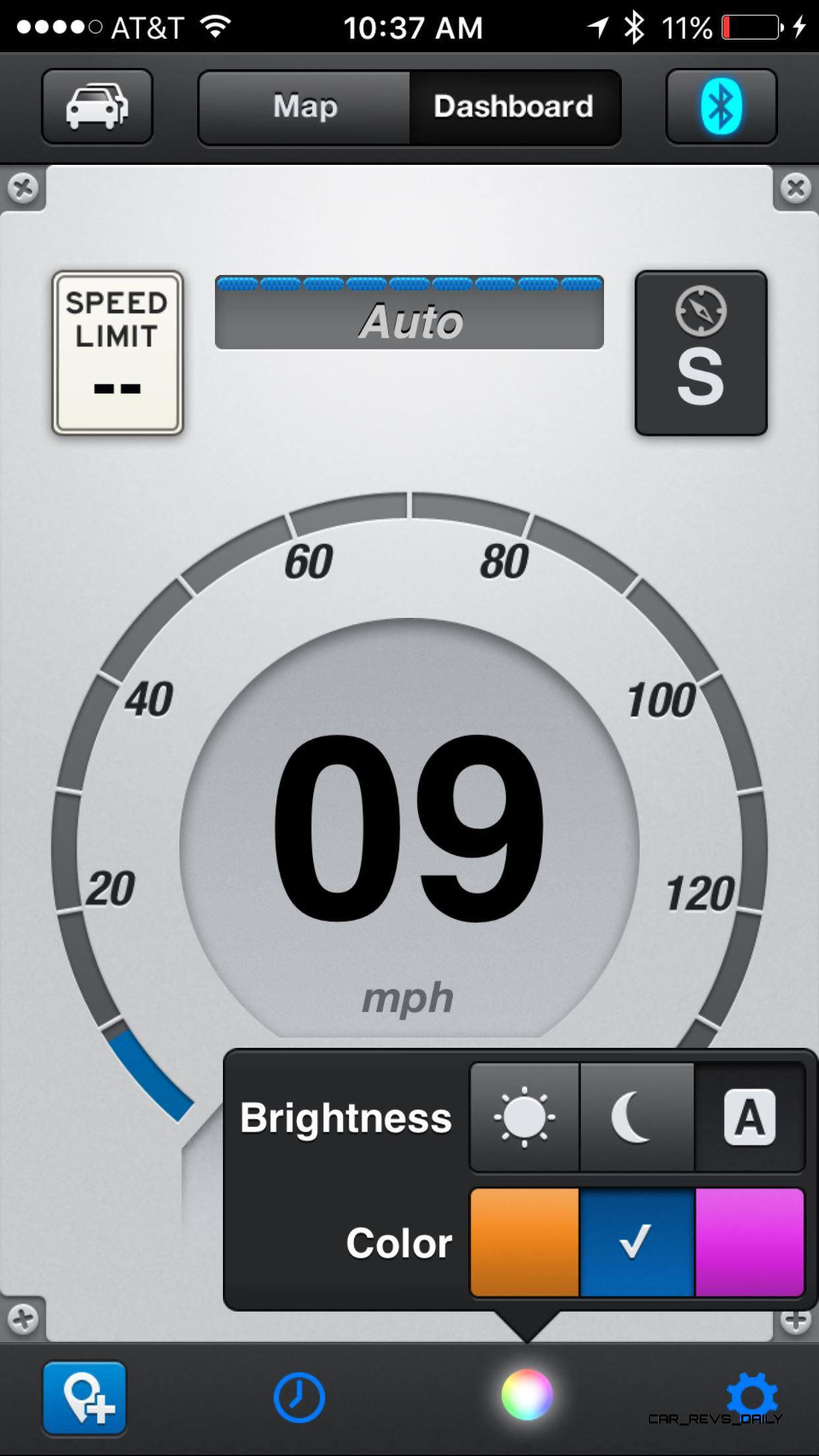
Task: Tap the Speed Limit sign
Action: [117, 352]
